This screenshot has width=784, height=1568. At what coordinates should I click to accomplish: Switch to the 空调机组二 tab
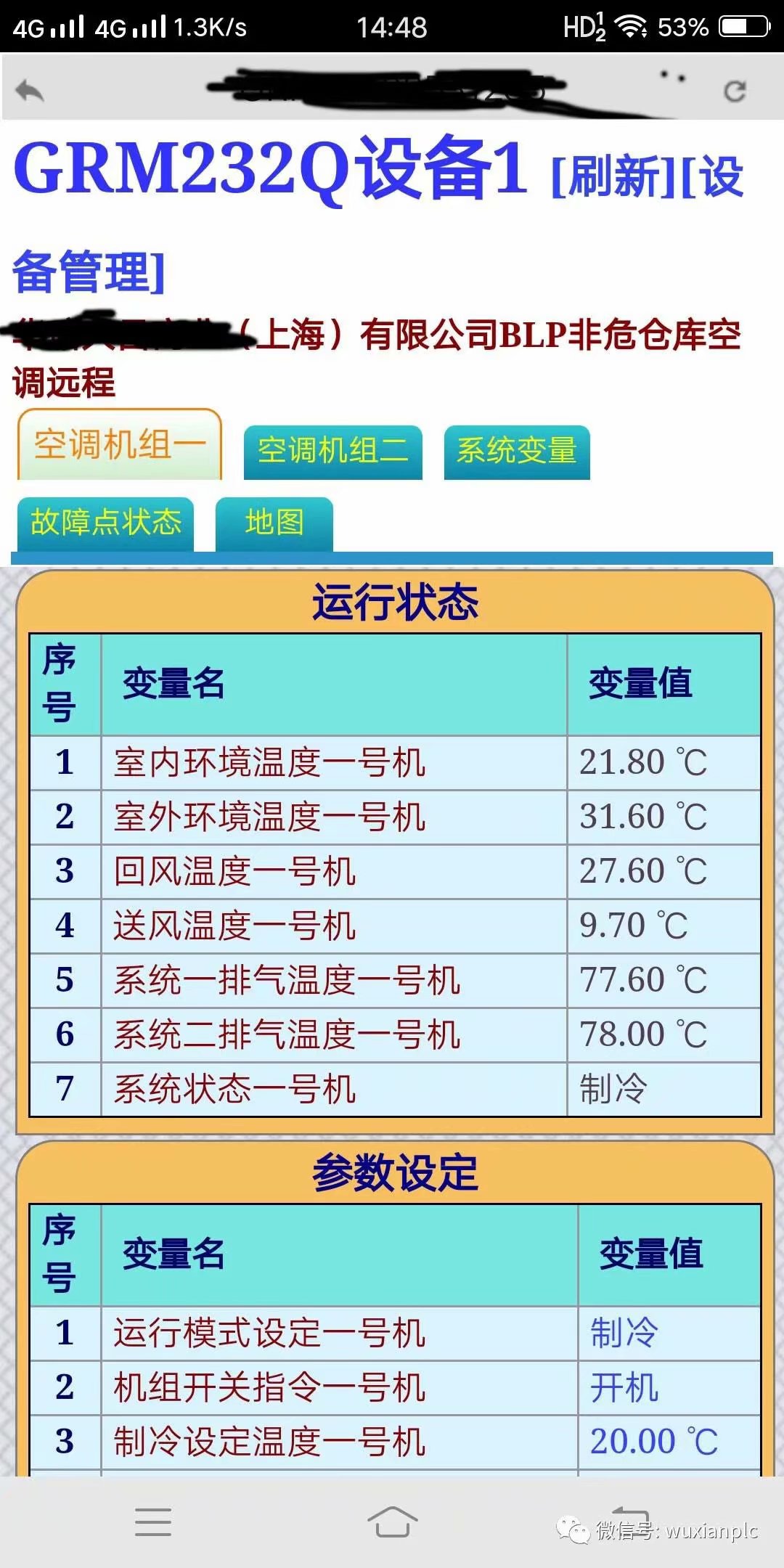click(333, 451)
